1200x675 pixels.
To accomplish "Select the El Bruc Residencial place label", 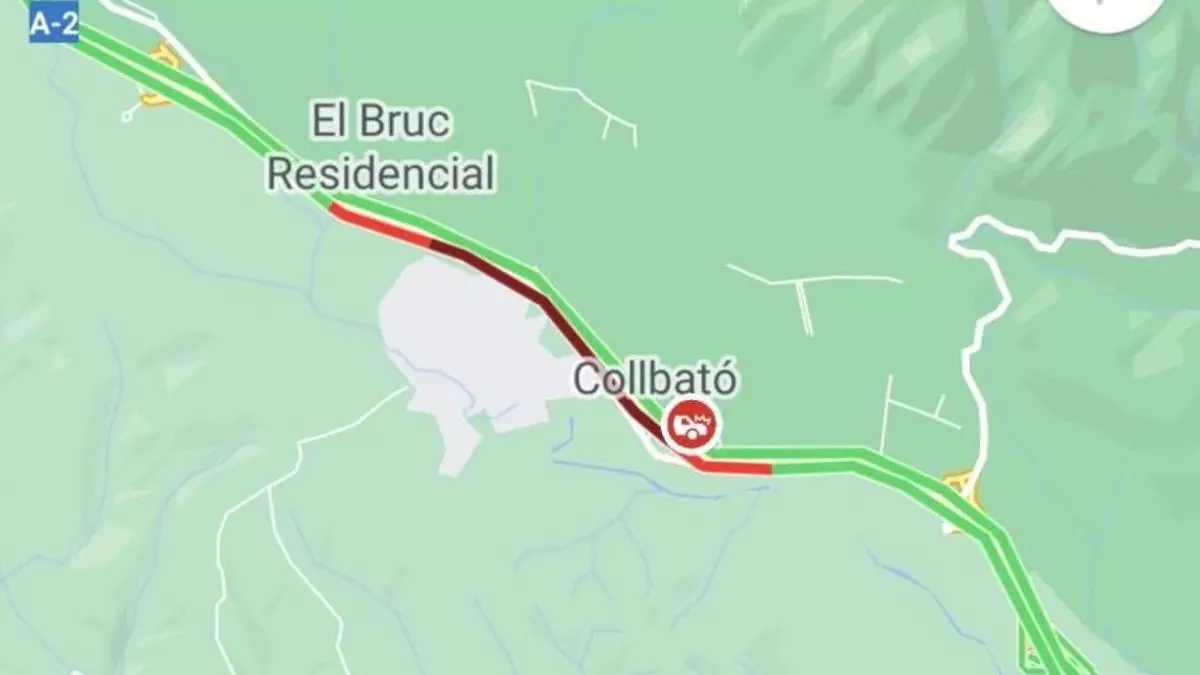I will [x=380, y=149].
